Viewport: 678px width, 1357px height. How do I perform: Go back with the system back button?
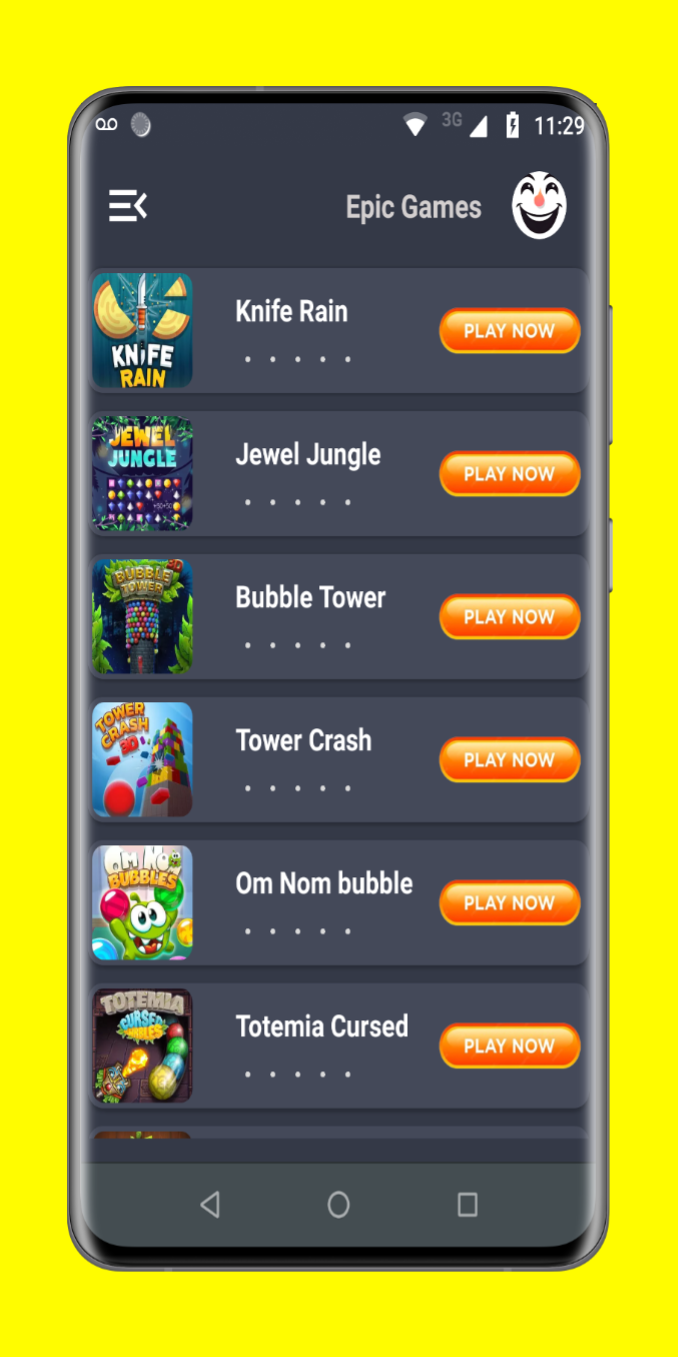pyautogui.click(x=210, y=1204)
